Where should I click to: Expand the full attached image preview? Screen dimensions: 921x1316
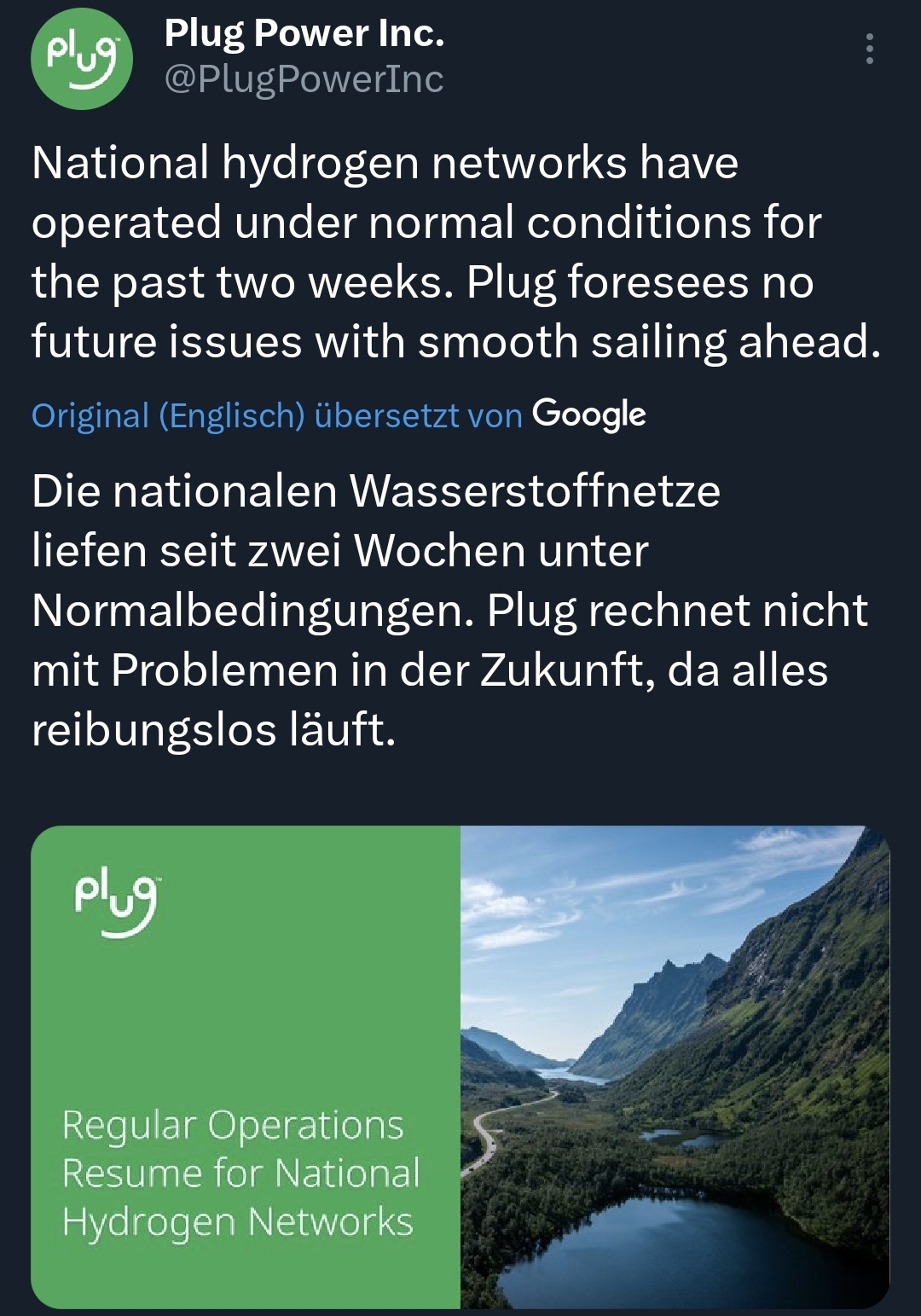point(460,1066)
